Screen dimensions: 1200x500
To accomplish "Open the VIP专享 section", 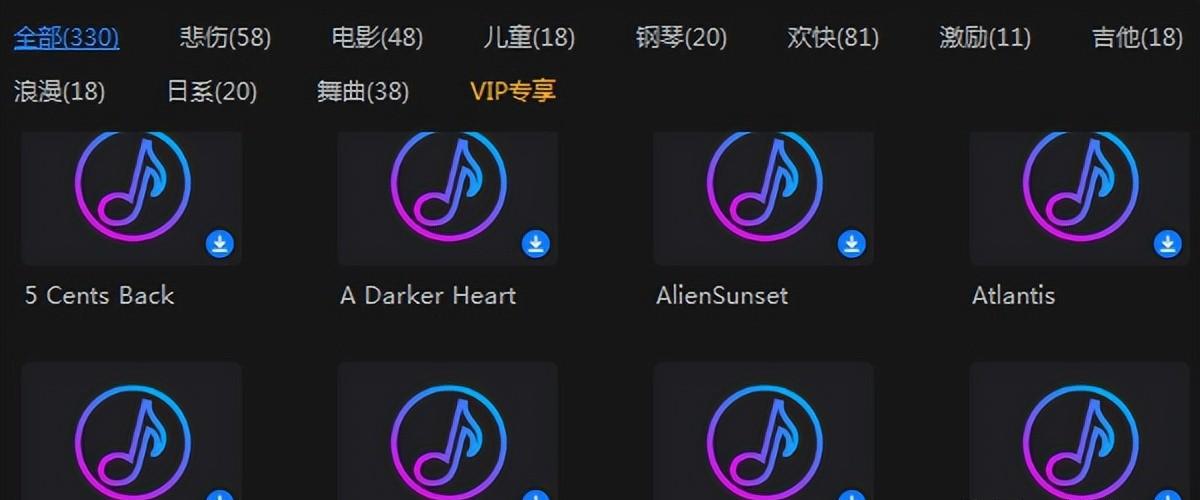I will [x=513, y=92].
